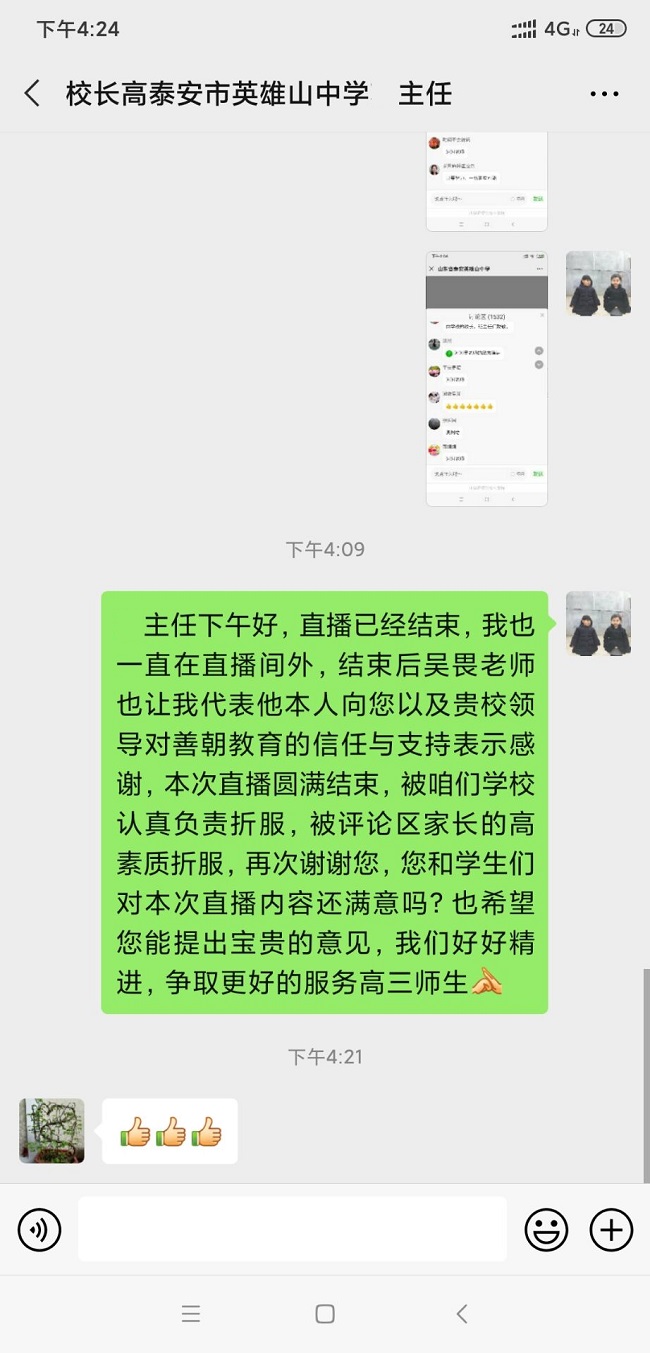Switch to voice message input
Viewport: 650px width, 1353px height.
tap(40, 1229)
